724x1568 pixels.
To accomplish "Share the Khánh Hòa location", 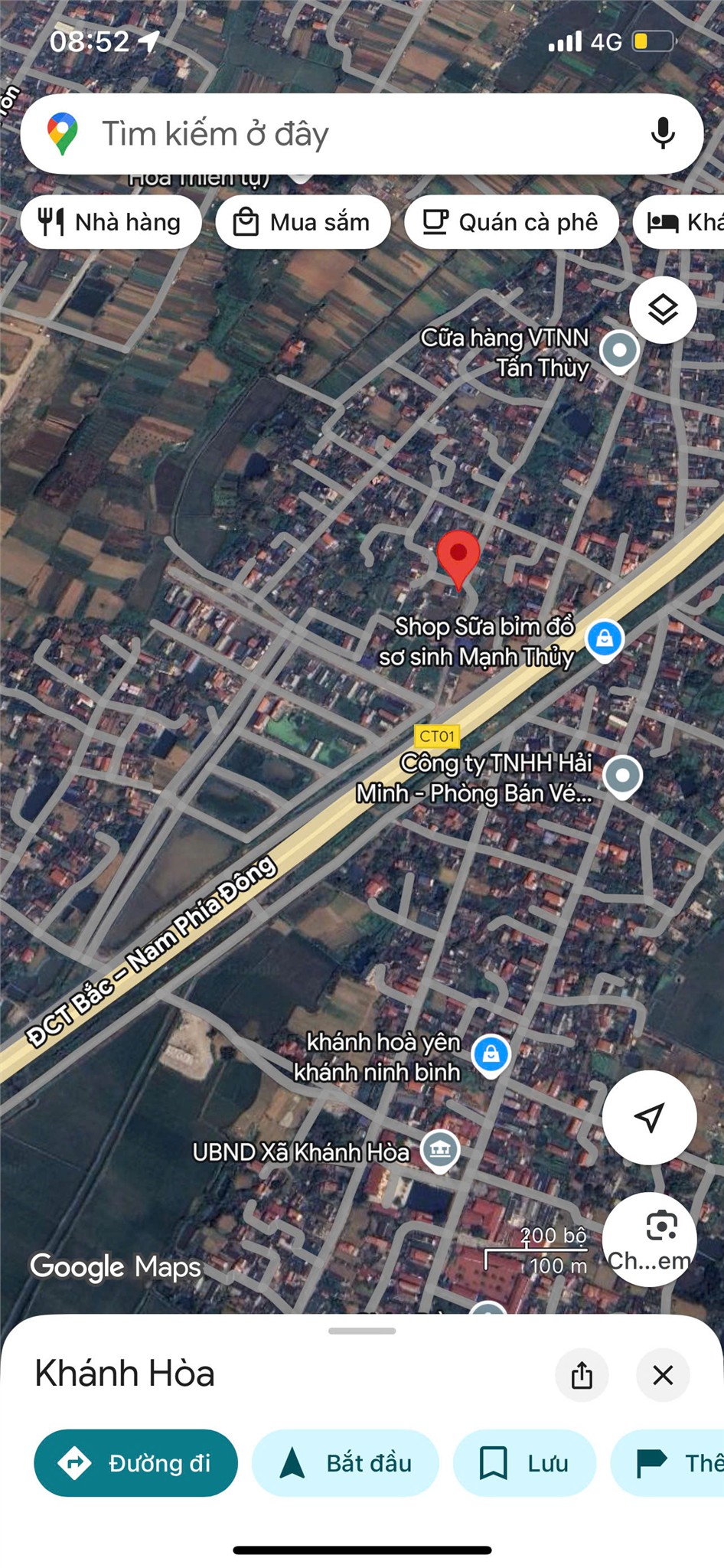I will coord(582,1375).
